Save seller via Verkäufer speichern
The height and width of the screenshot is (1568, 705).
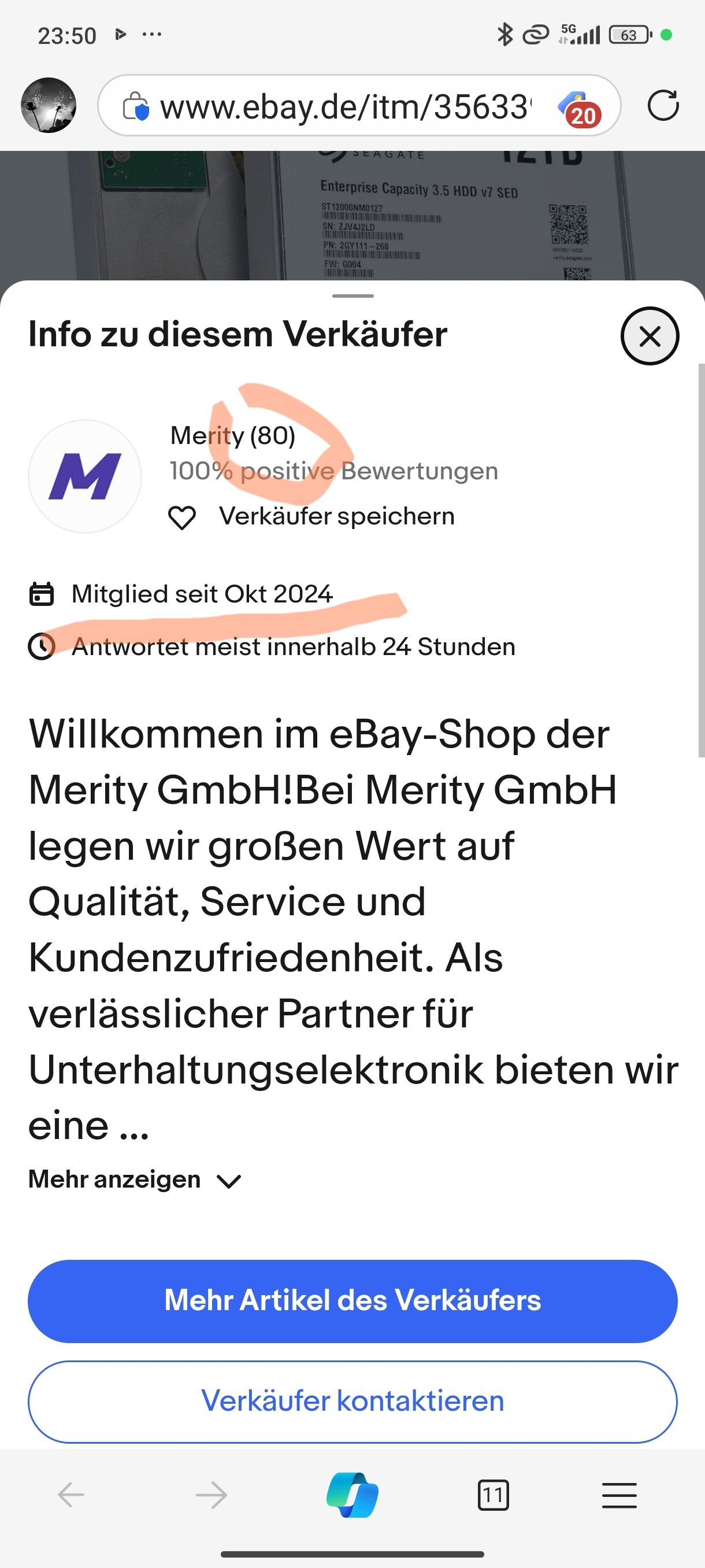(x=311, y=517)
